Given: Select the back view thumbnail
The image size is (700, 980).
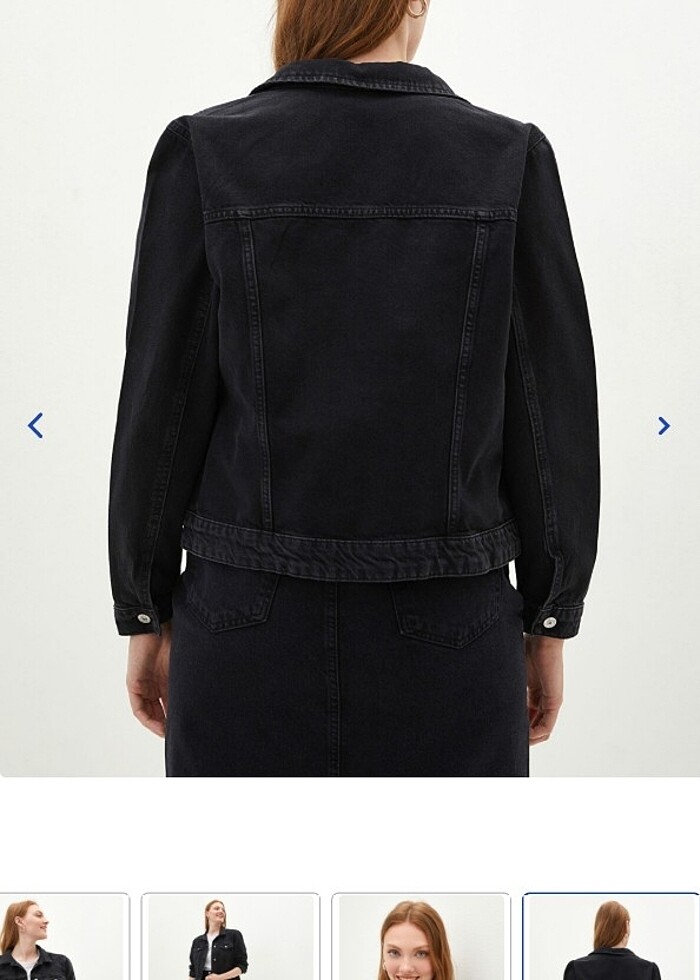Looking at the screenshot, I should 610,937.
